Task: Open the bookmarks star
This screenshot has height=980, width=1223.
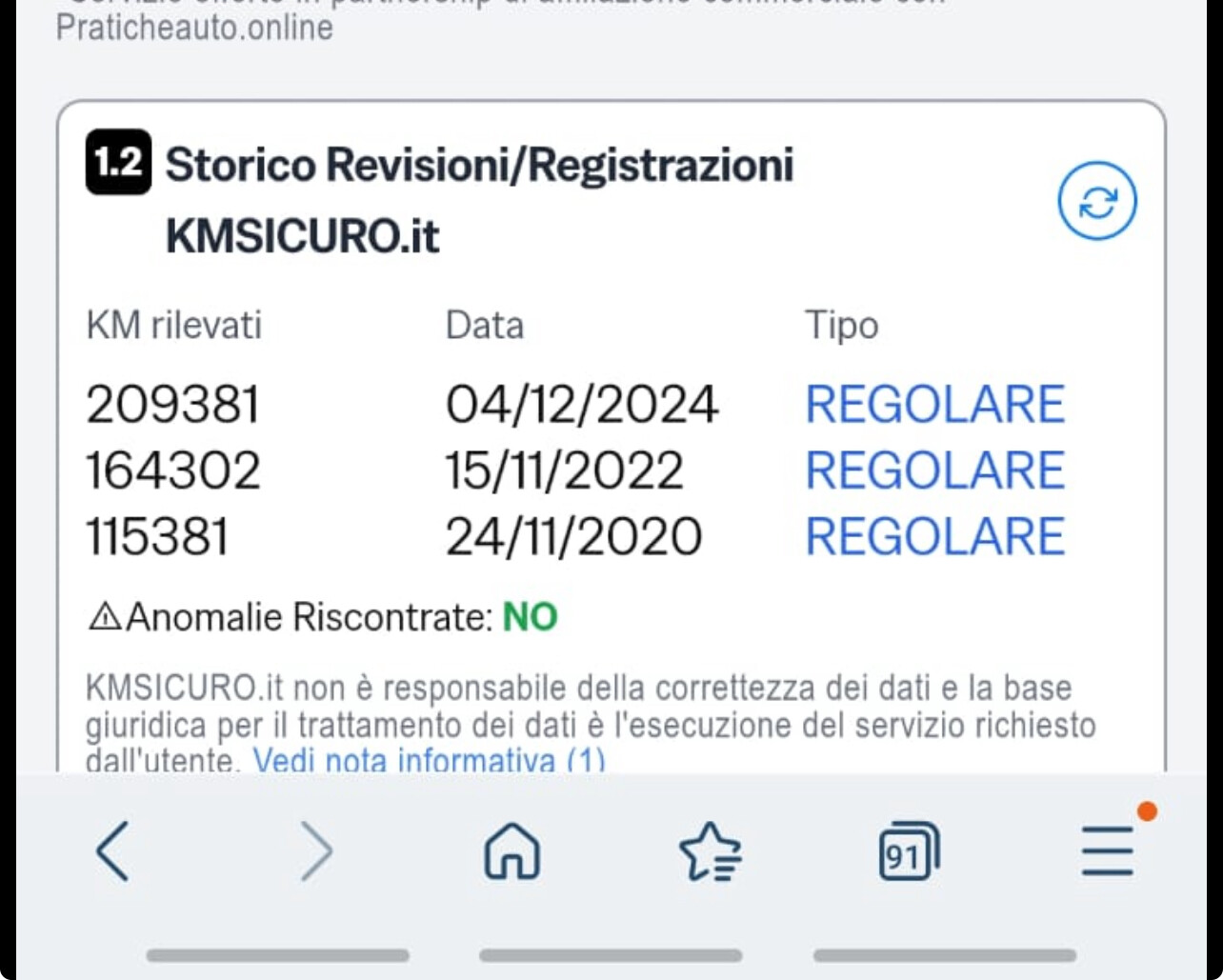Action: (711, 851)
